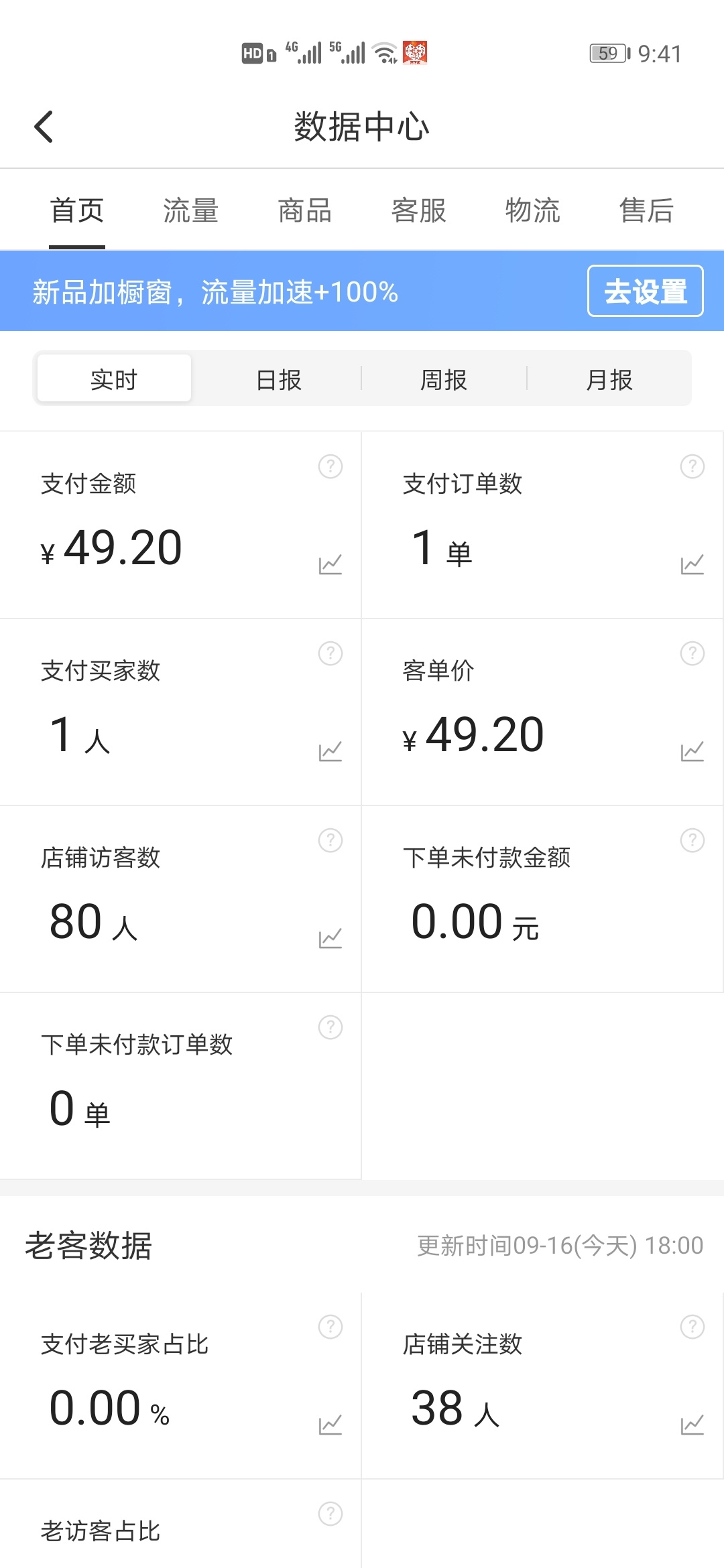Open help icon for 支付订单数
724x1568 pixels.
point(692,466)
